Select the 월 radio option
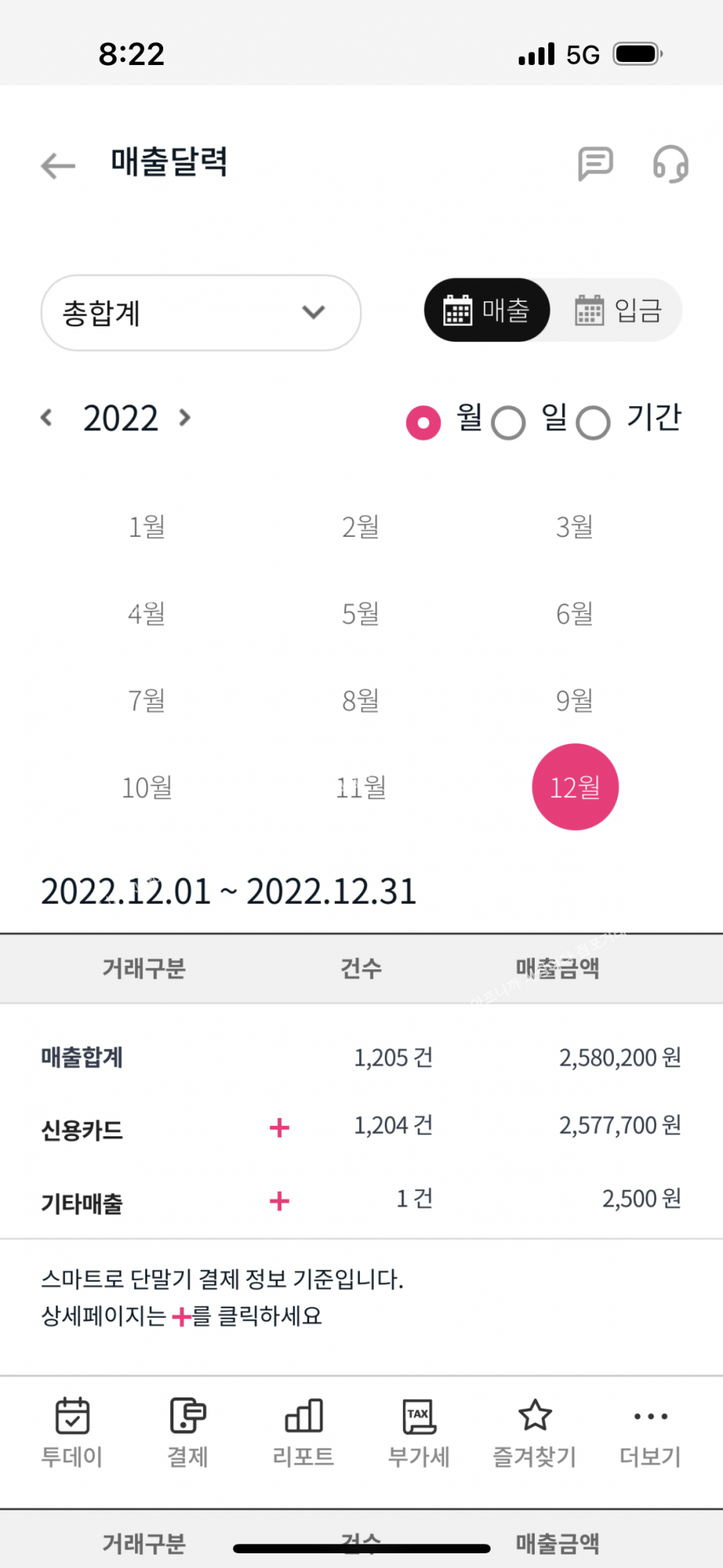The width and height of the screenshot is (723, 1568). pyautogui.click(x=423, y=423)
